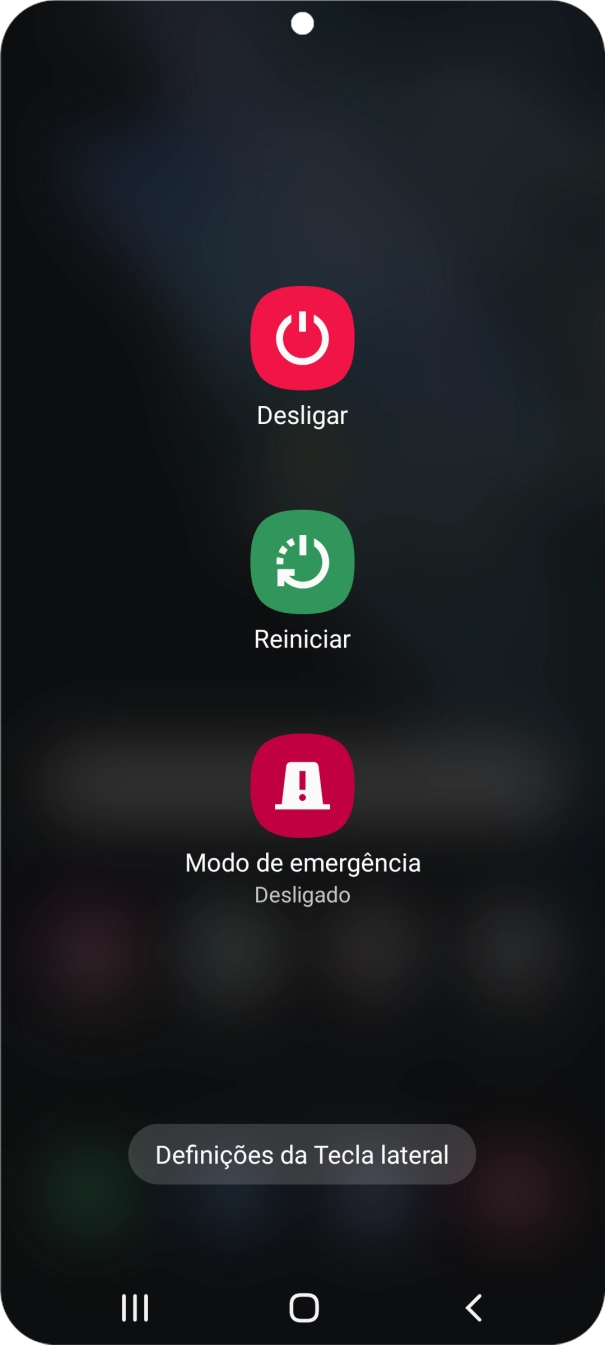Enable Modo de emergência
The height and width of the screenshot is (1346, 605).
(302, 786)
